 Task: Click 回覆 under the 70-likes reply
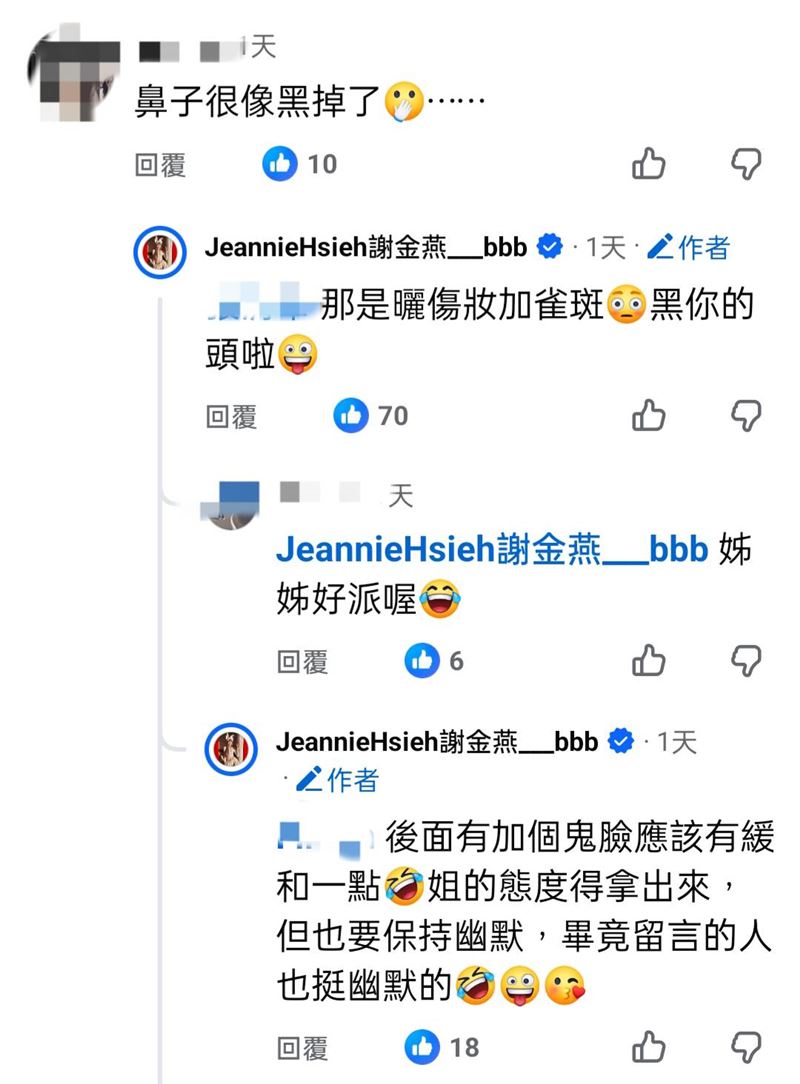pos(232,415)
